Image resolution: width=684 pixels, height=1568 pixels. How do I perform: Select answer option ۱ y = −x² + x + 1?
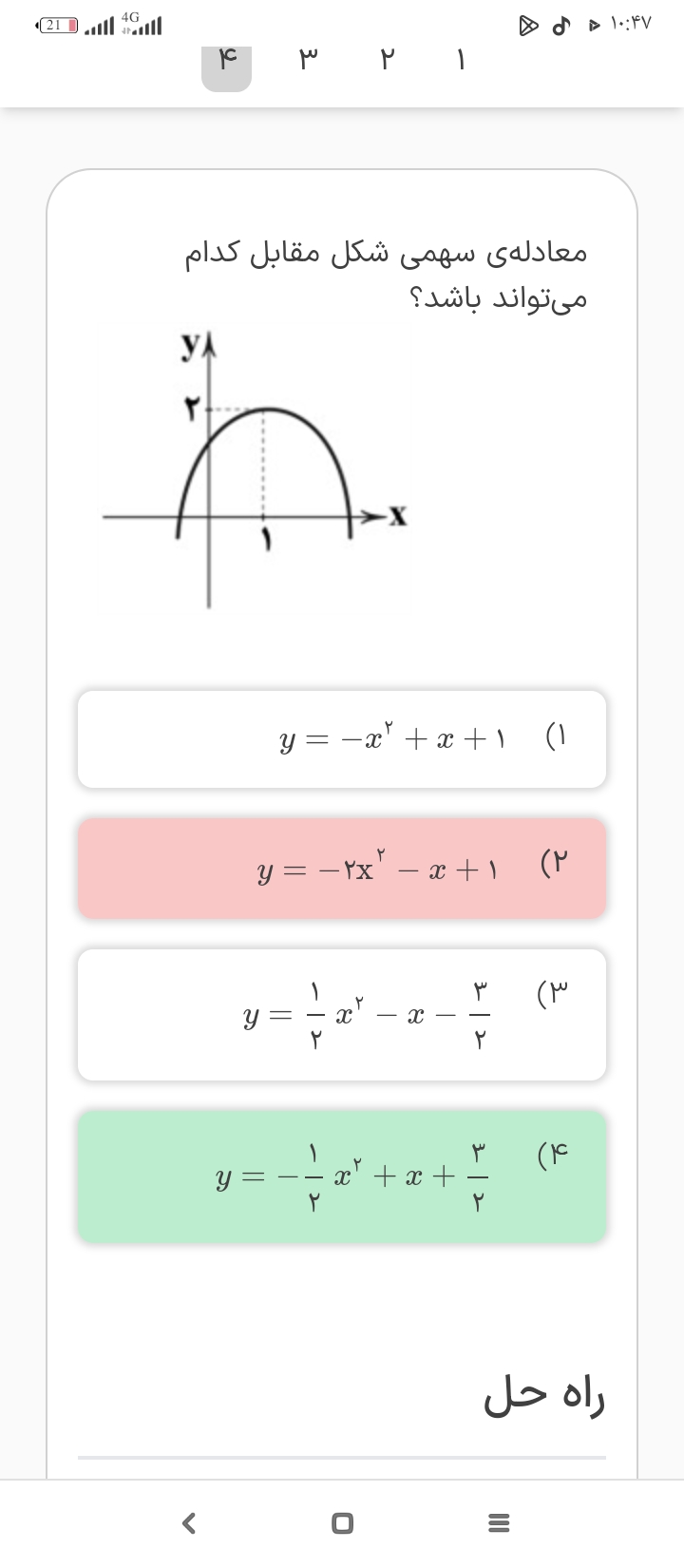[342, 738]
